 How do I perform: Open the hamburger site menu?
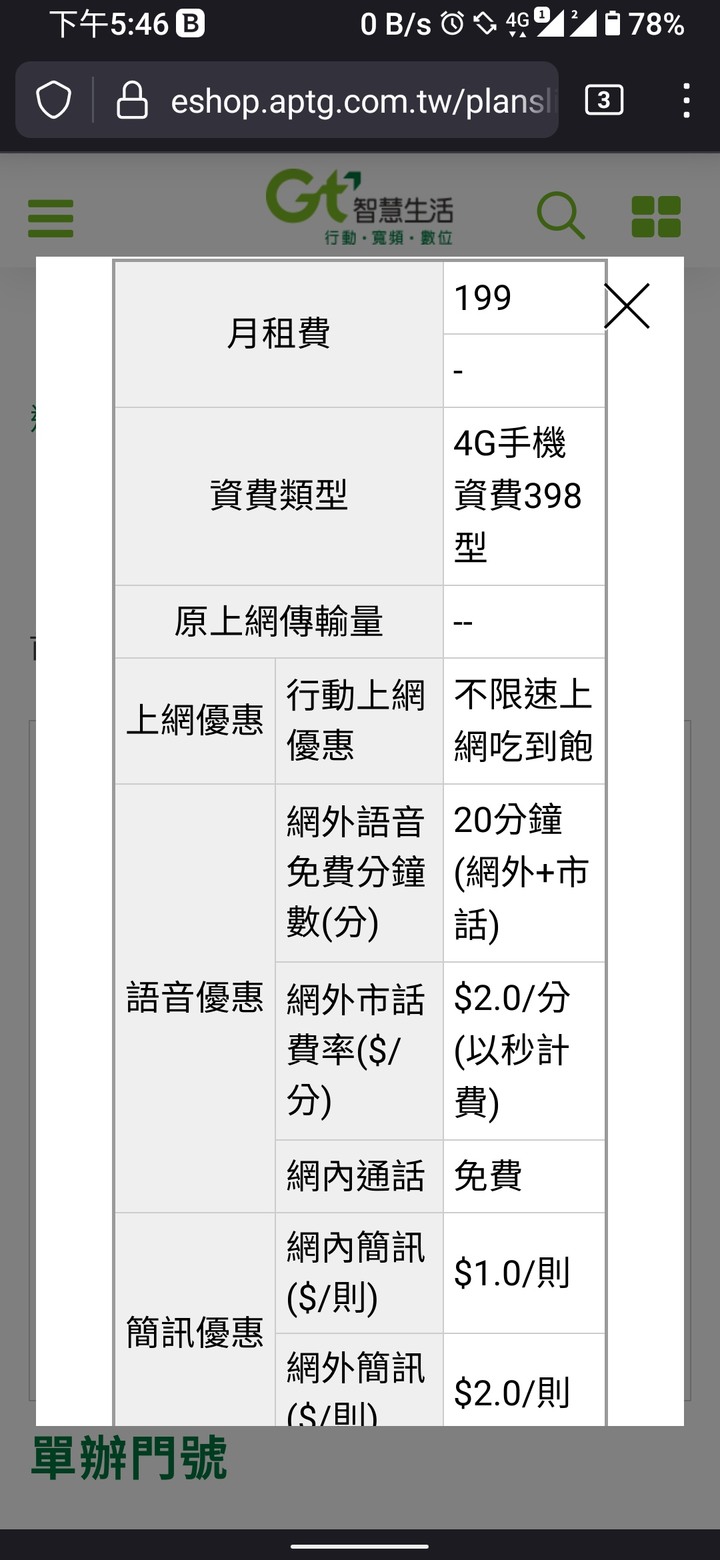[51, 218]
